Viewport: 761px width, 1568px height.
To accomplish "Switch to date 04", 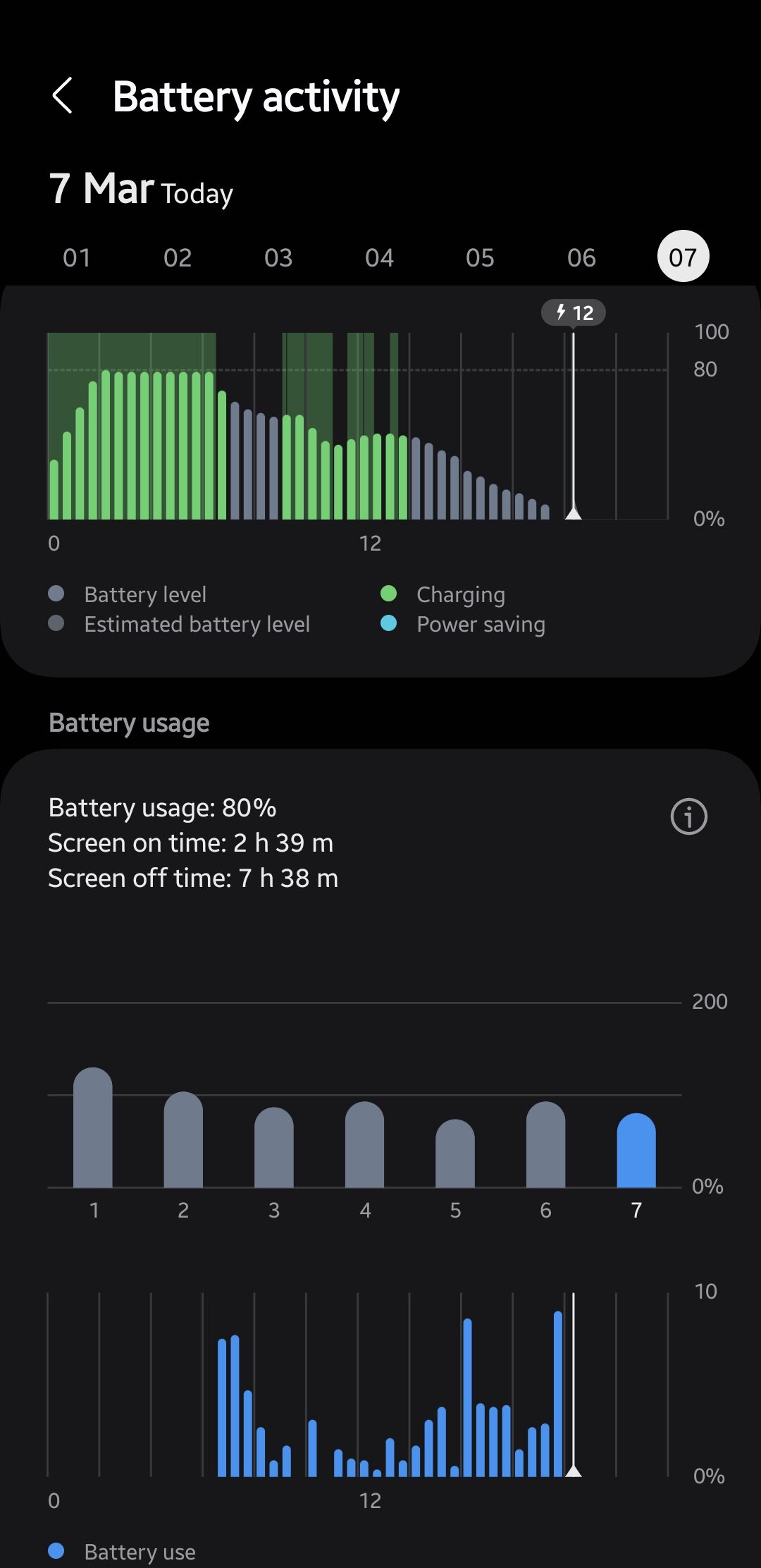I will 379,257.
